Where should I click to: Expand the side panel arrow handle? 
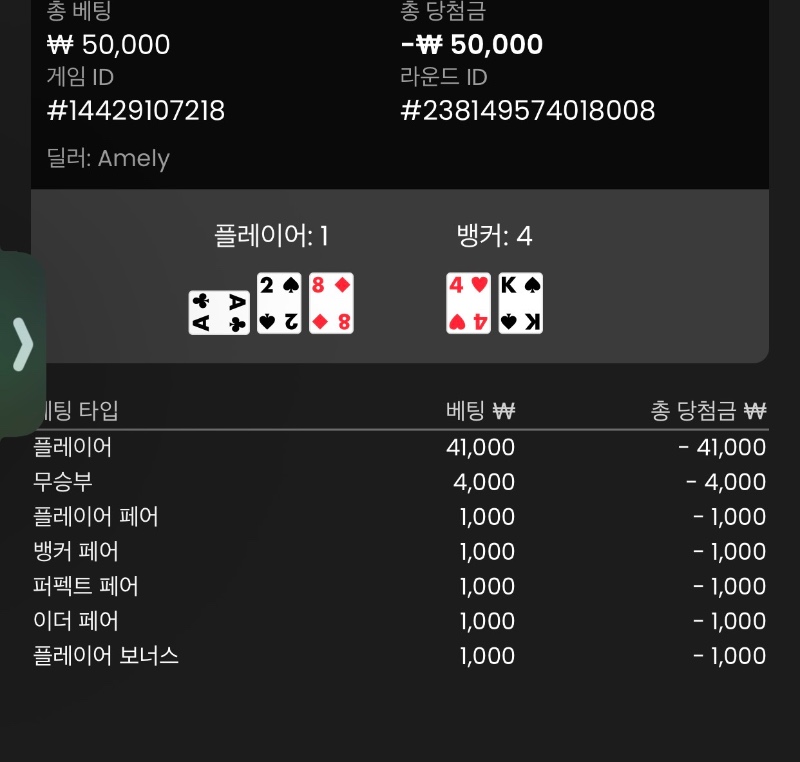pos(22,344)
